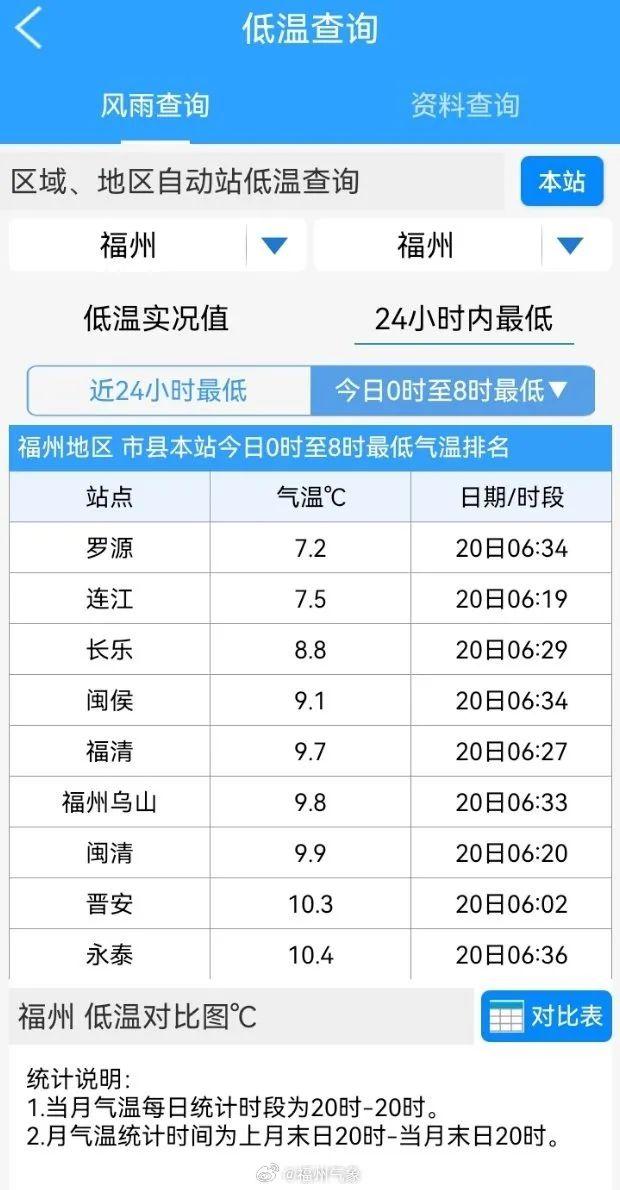This screenshot has width=620, height=1190.
Task: Expand the second 福州 area dropdown
Action: pyautogui.click(x=463, y=245)
